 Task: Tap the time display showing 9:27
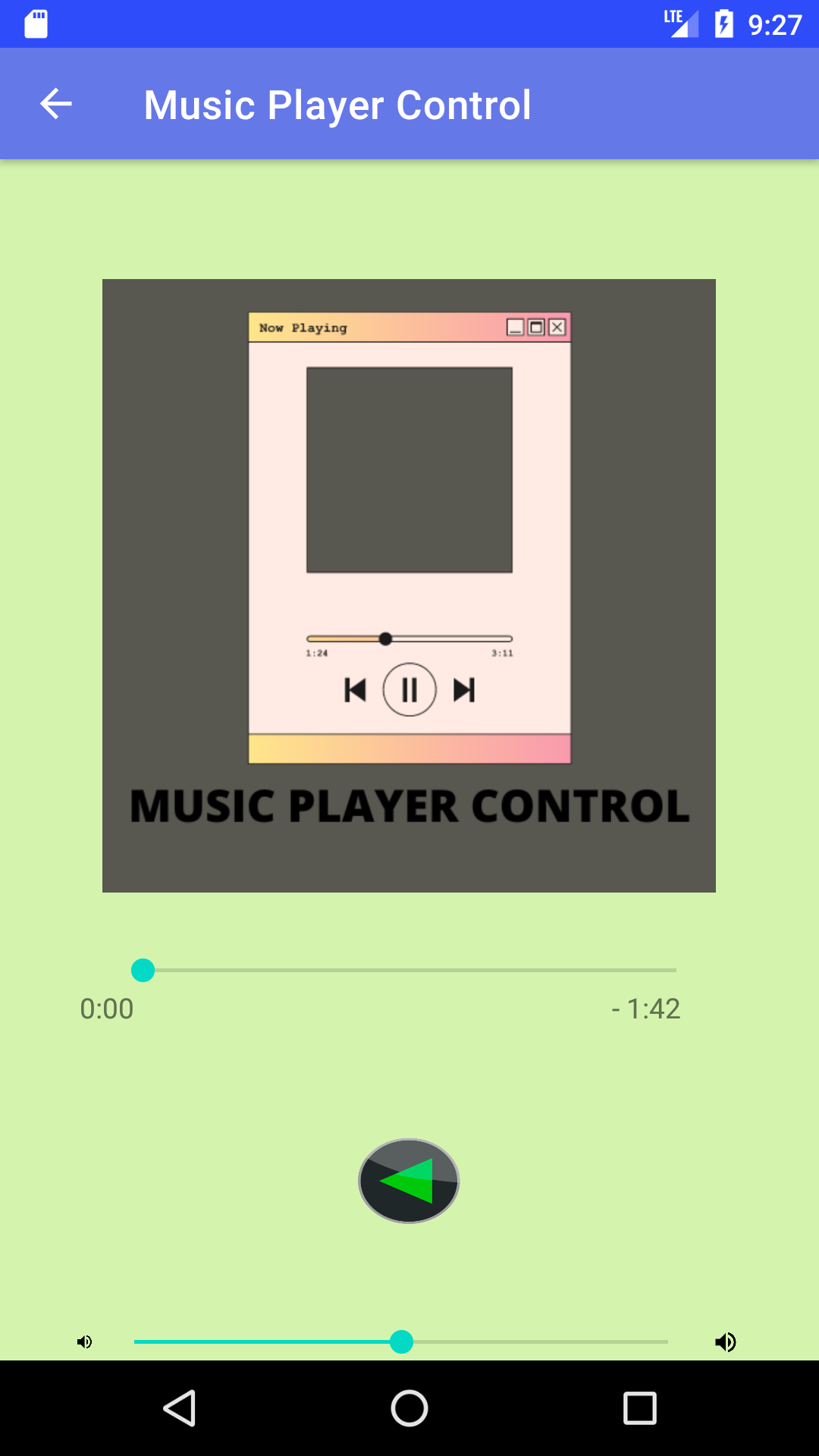774,24
